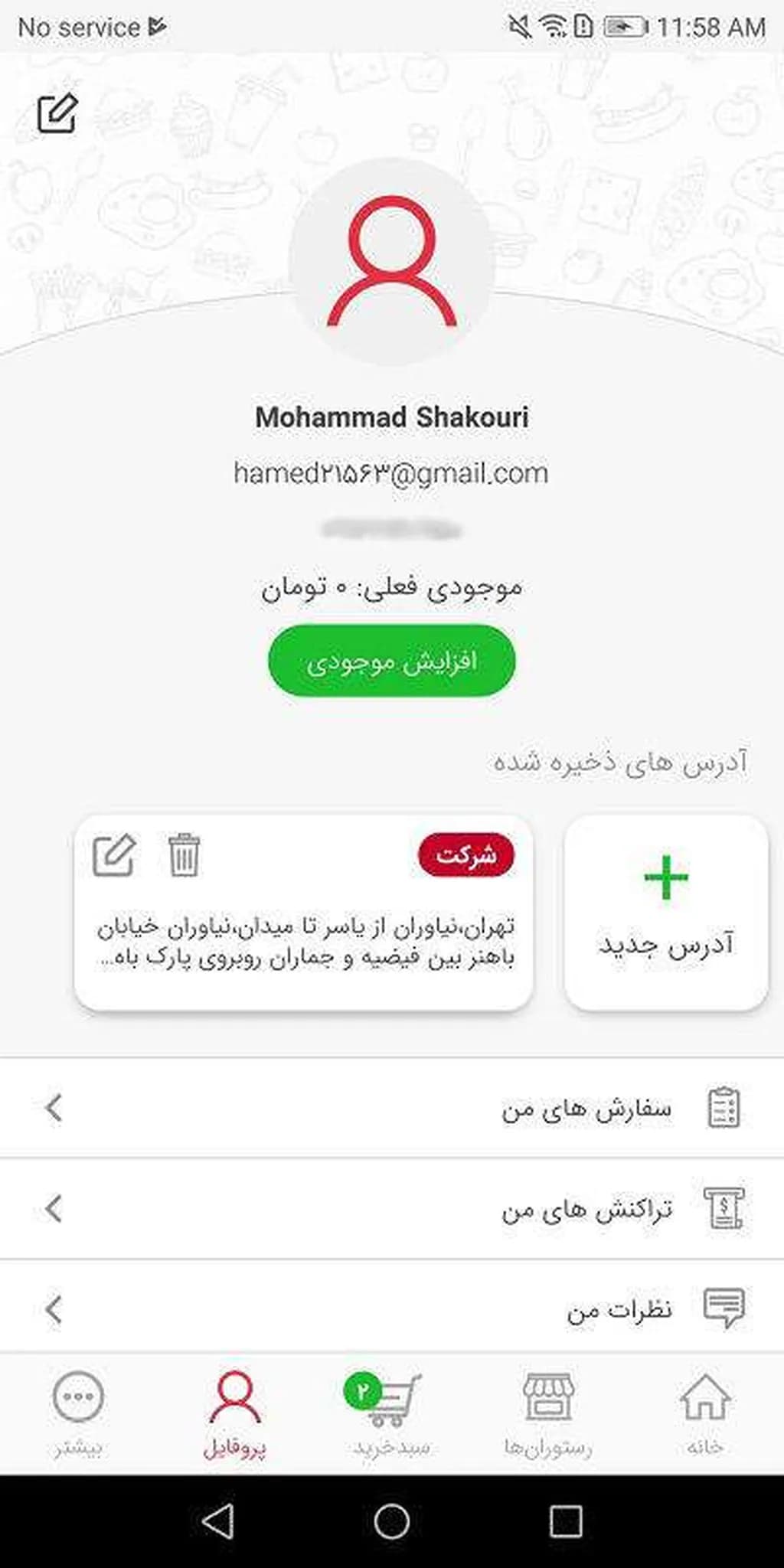Image resolution: width=784 pixels, height=1568 pixels.
Task: Select the پروفایل tab
Action: (x=234, y=1413)
